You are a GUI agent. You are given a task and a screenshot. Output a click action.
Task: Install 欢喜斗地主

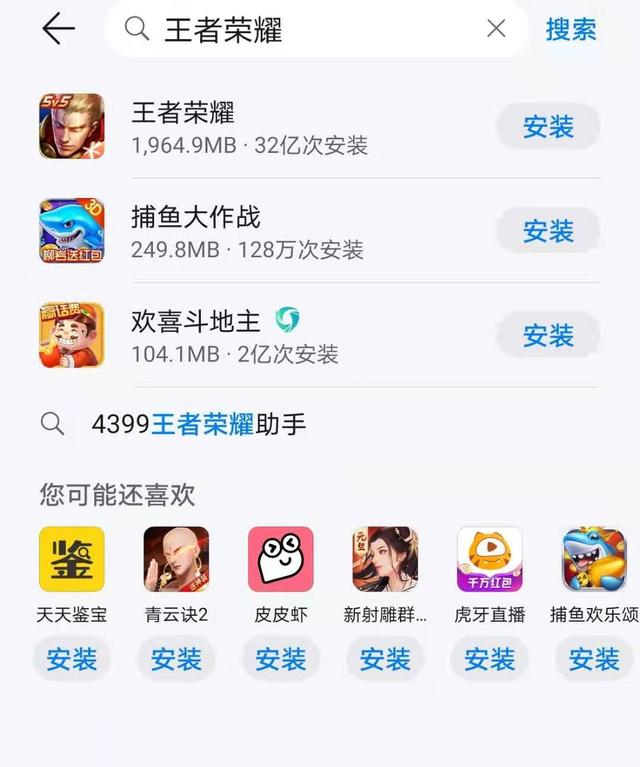(548, 335)
